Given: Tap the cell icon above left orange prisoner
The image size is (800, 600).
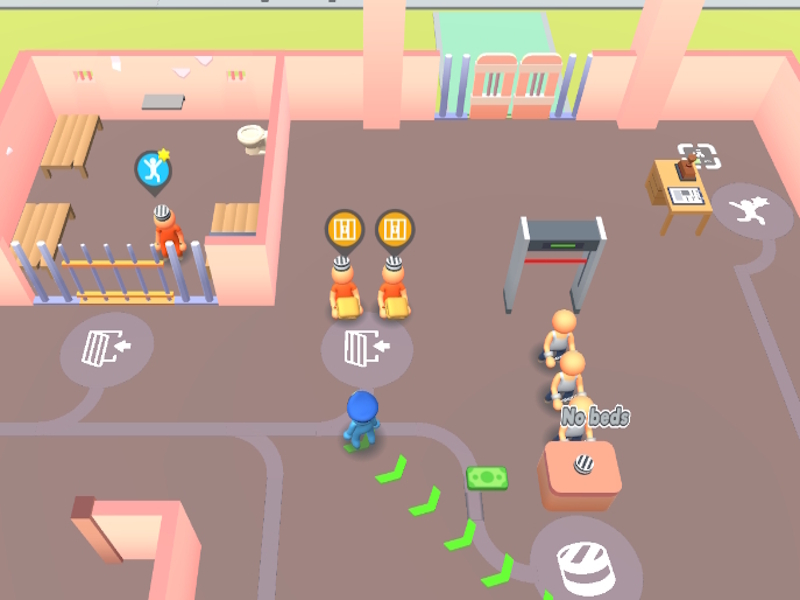Looking at the screenshot, I should pyautogui.click(x=344, y=230).
